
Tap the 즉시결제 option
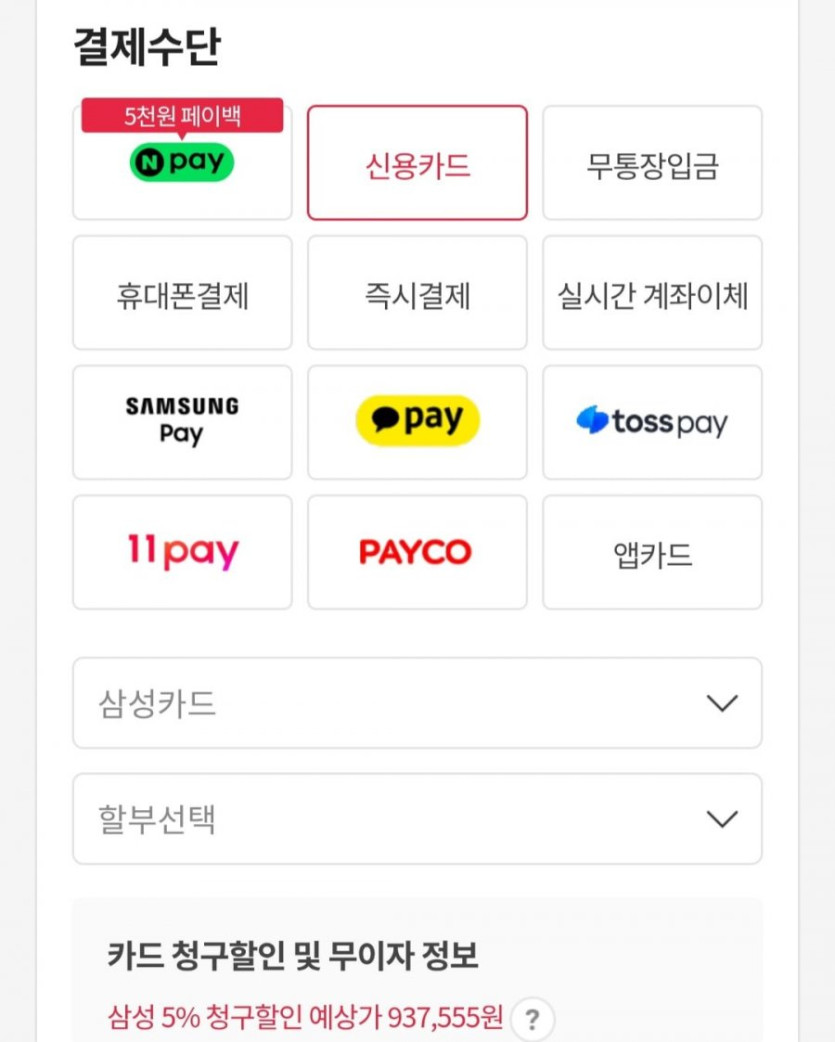[x=417, y=293]
